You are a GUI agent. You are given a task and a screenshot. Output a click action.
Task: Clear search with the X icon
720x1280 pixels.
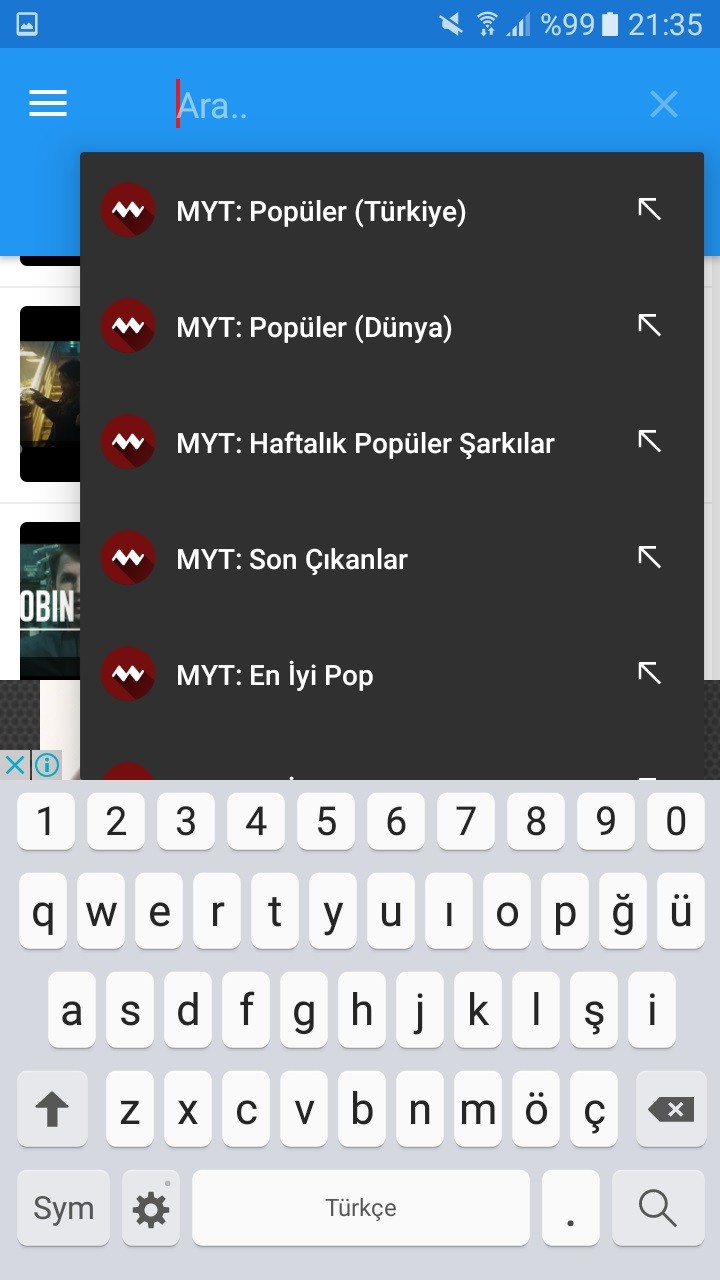(664, 104)
